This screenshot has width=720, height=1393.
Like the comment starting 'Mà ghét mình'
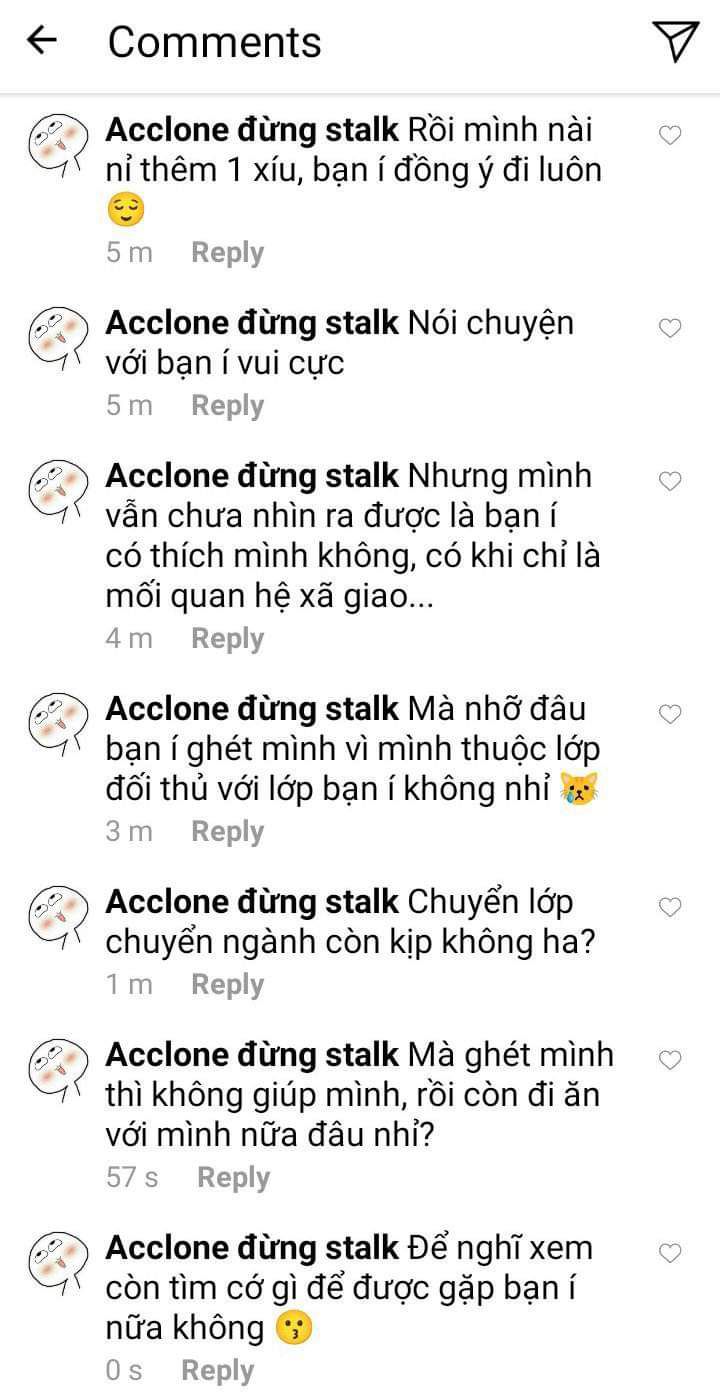(x=670, y=1060)
